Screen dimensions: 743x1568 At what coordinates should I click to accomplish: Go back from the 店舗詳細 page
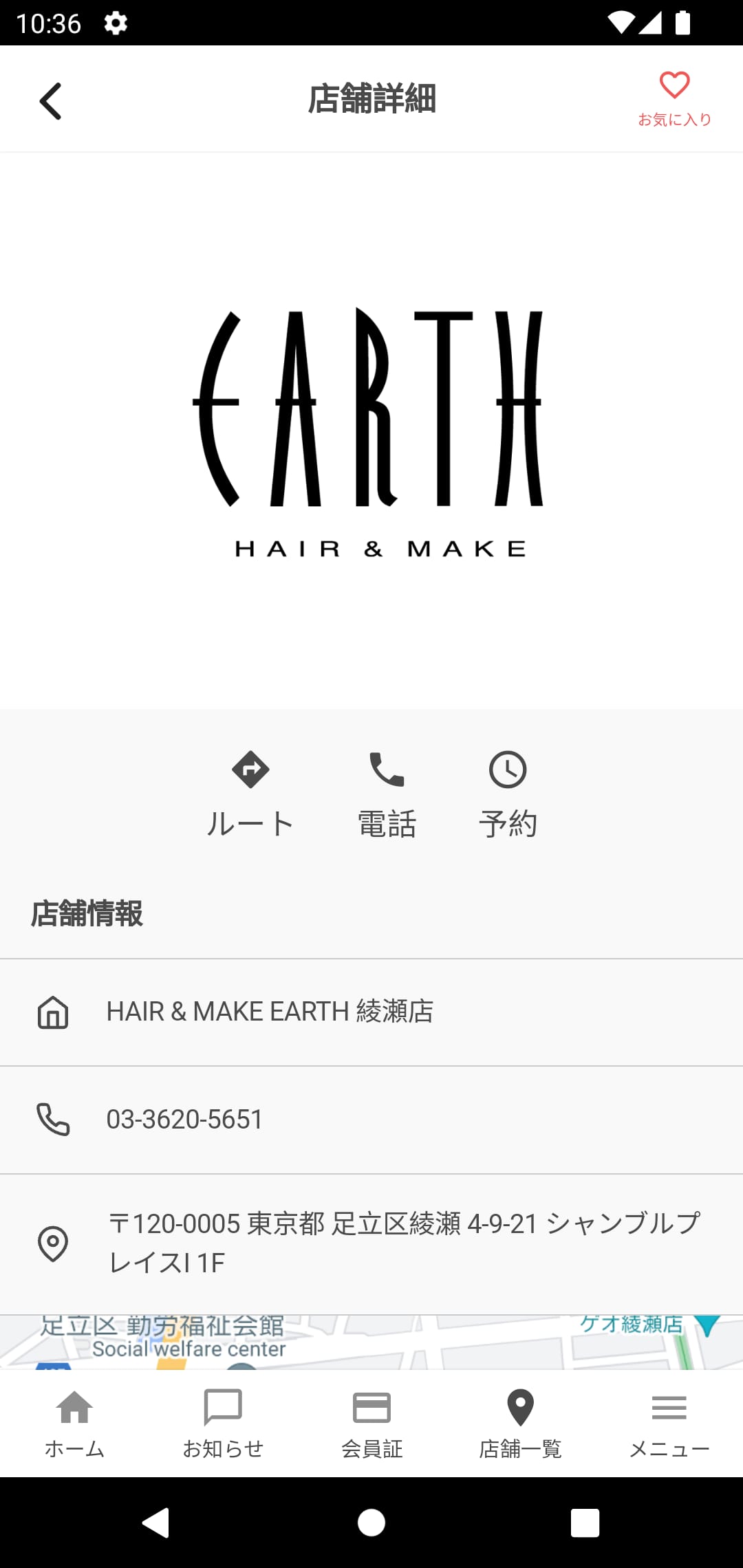coord(50,101)
